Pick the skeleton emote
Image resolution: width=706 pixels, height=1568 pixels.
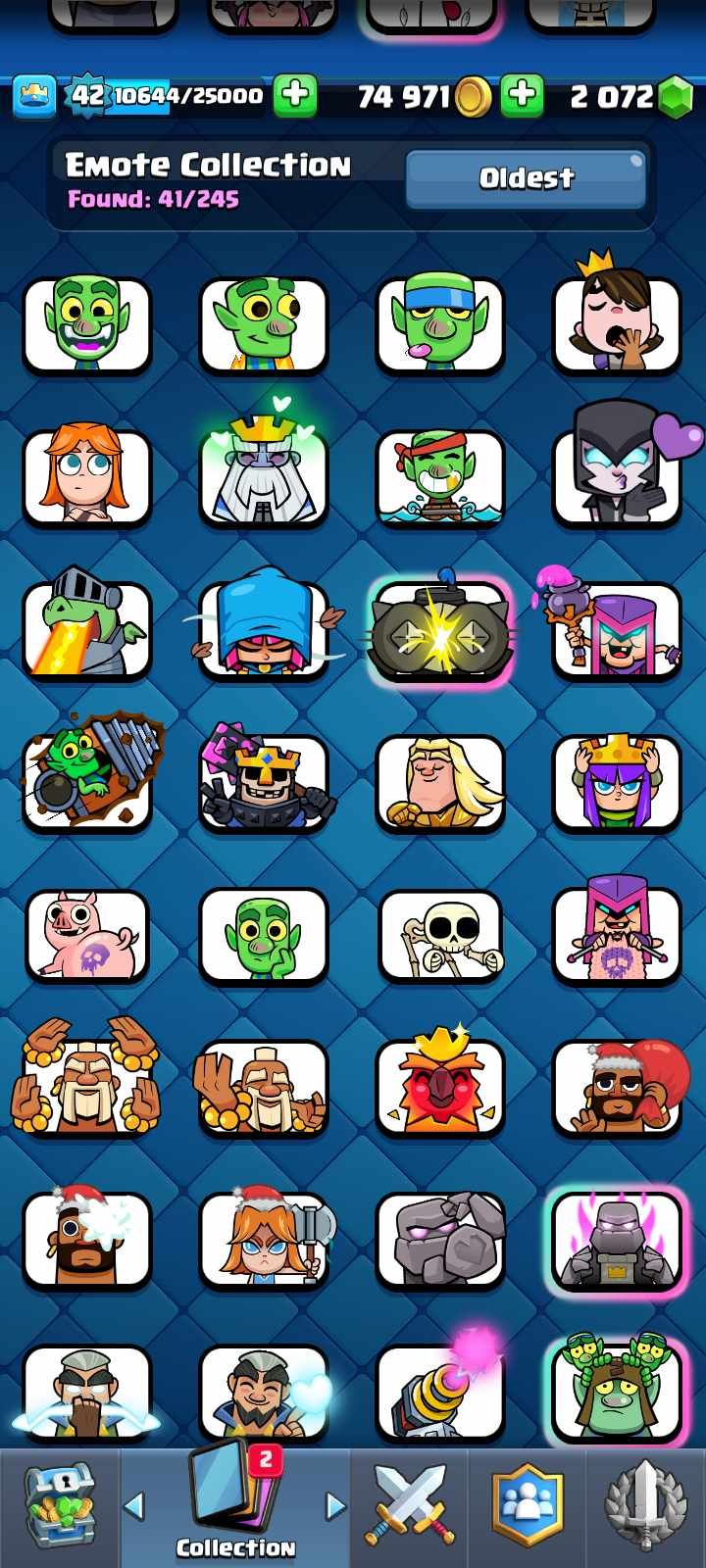point(440,936)
